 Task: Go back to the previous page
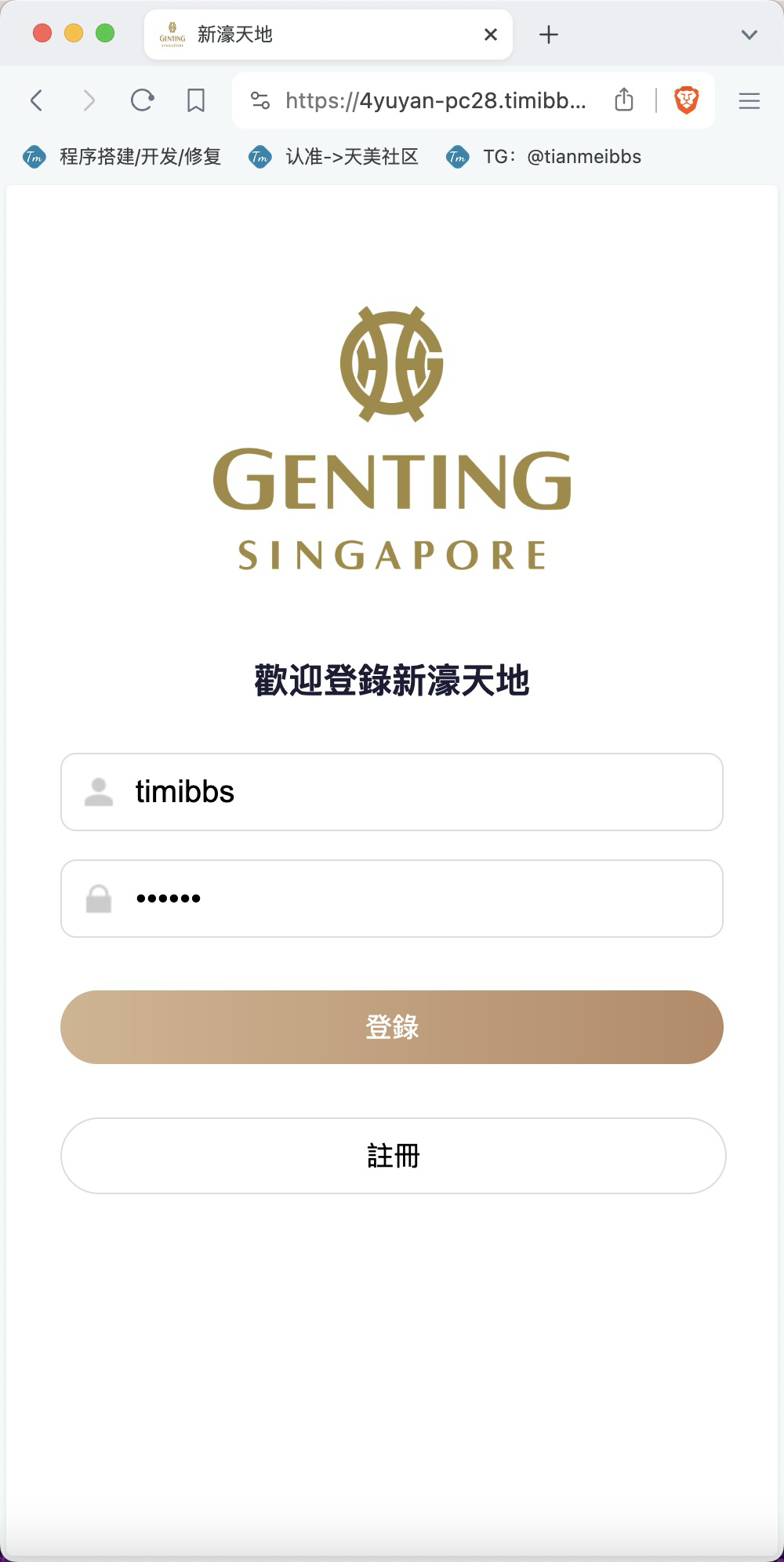point(36,100)
